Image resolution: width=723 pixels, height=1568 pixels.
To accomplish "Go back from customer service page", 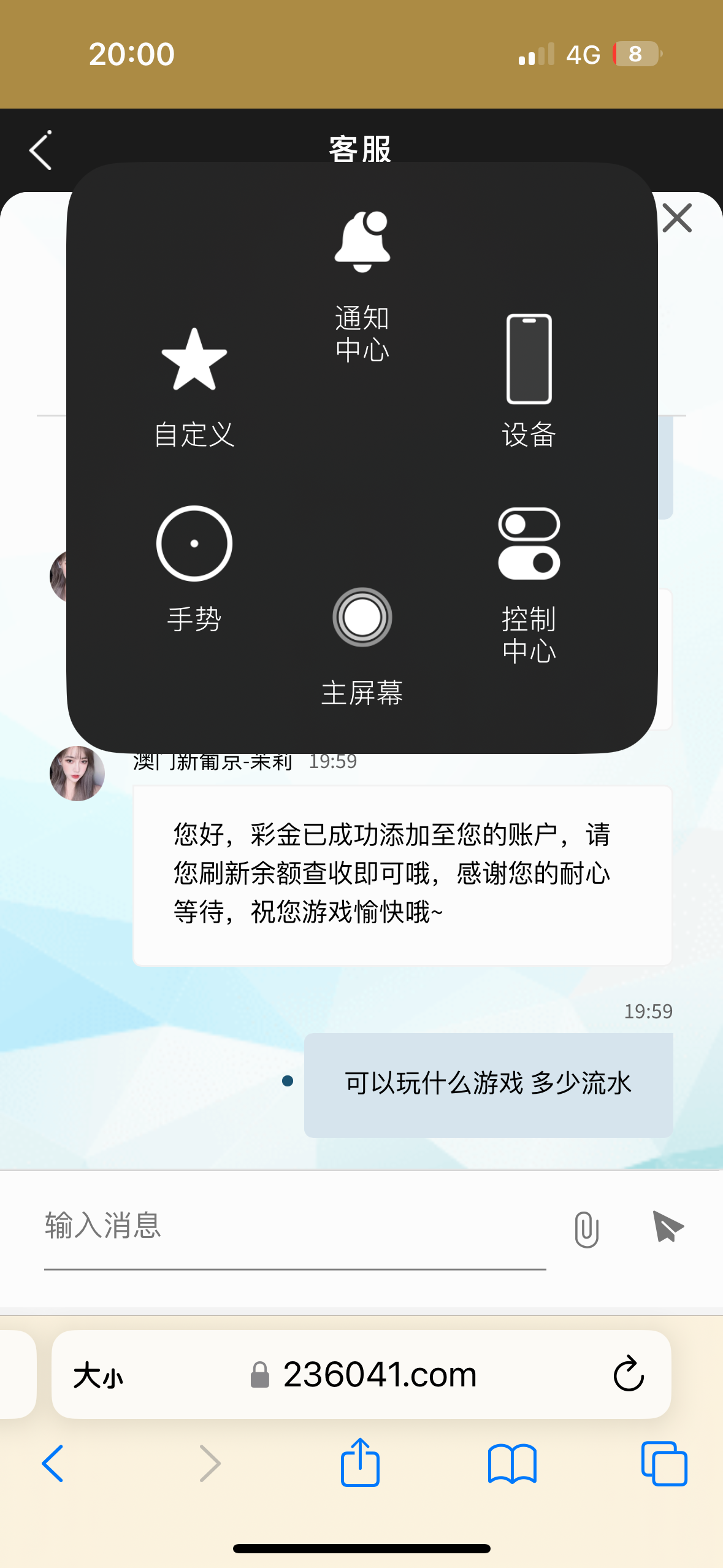I will [40, 150].
